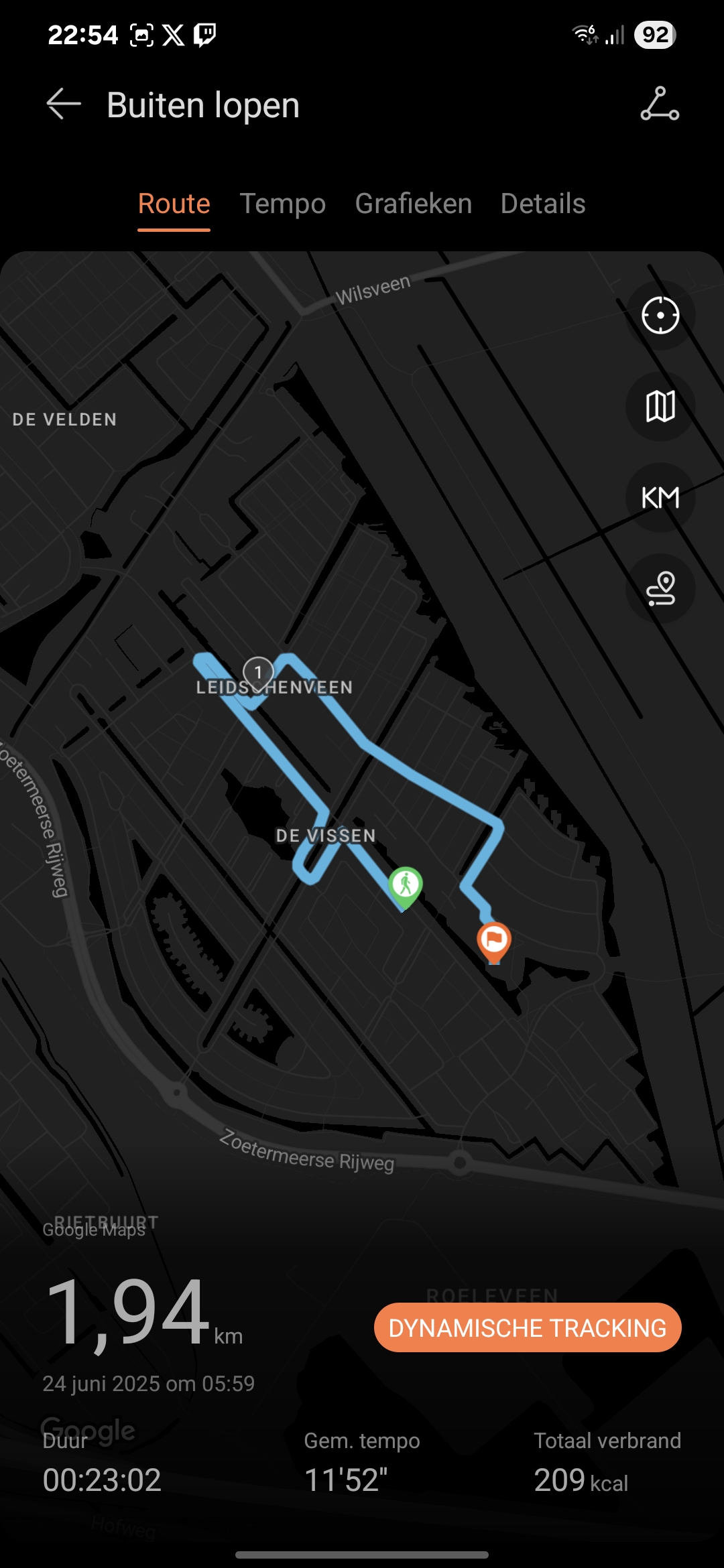
Task: Toggle the KM markers button
Action: pos(660,497)
